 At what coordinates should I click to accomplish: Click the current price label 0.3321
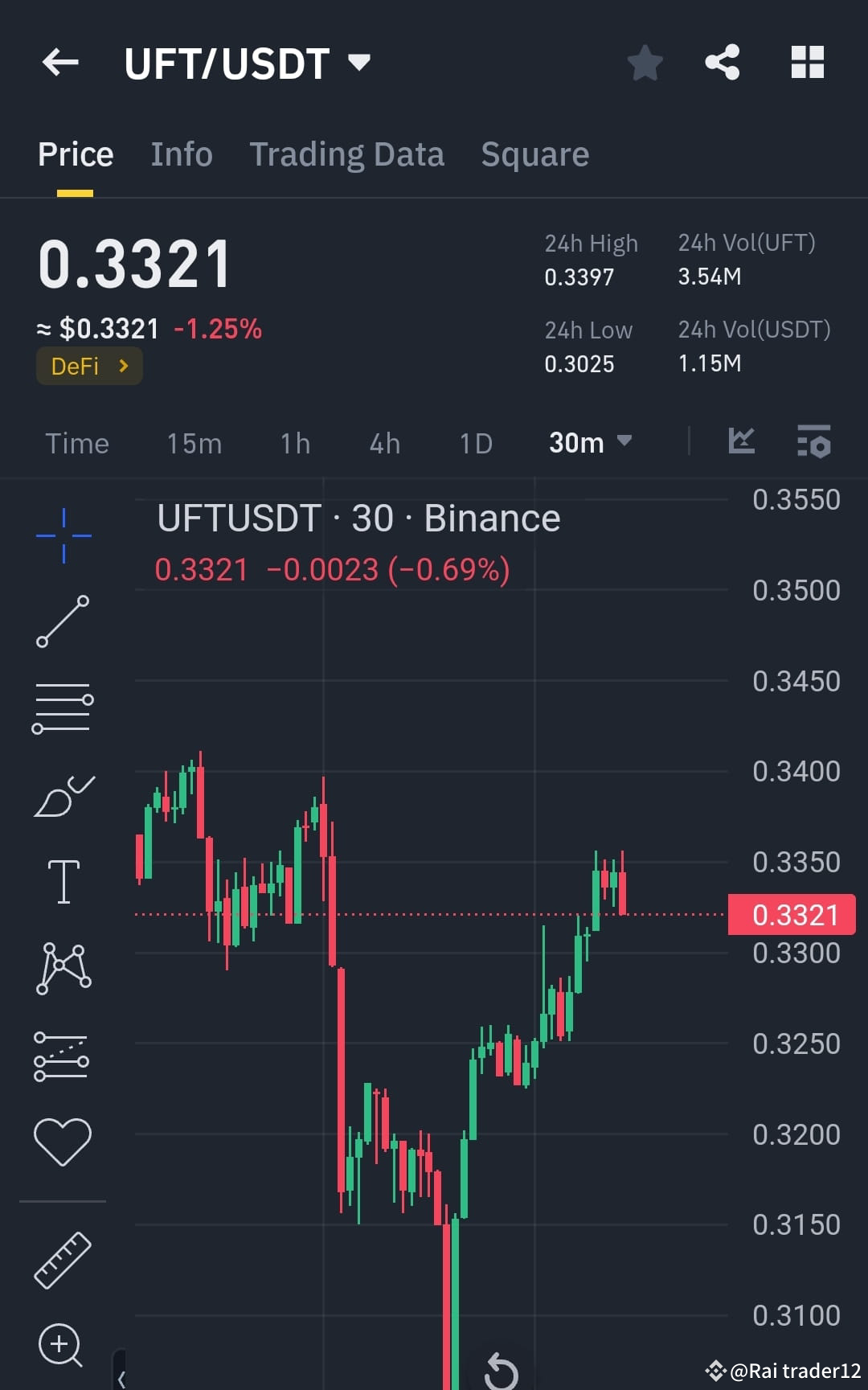pyautogui.click(x=791, y=914)
